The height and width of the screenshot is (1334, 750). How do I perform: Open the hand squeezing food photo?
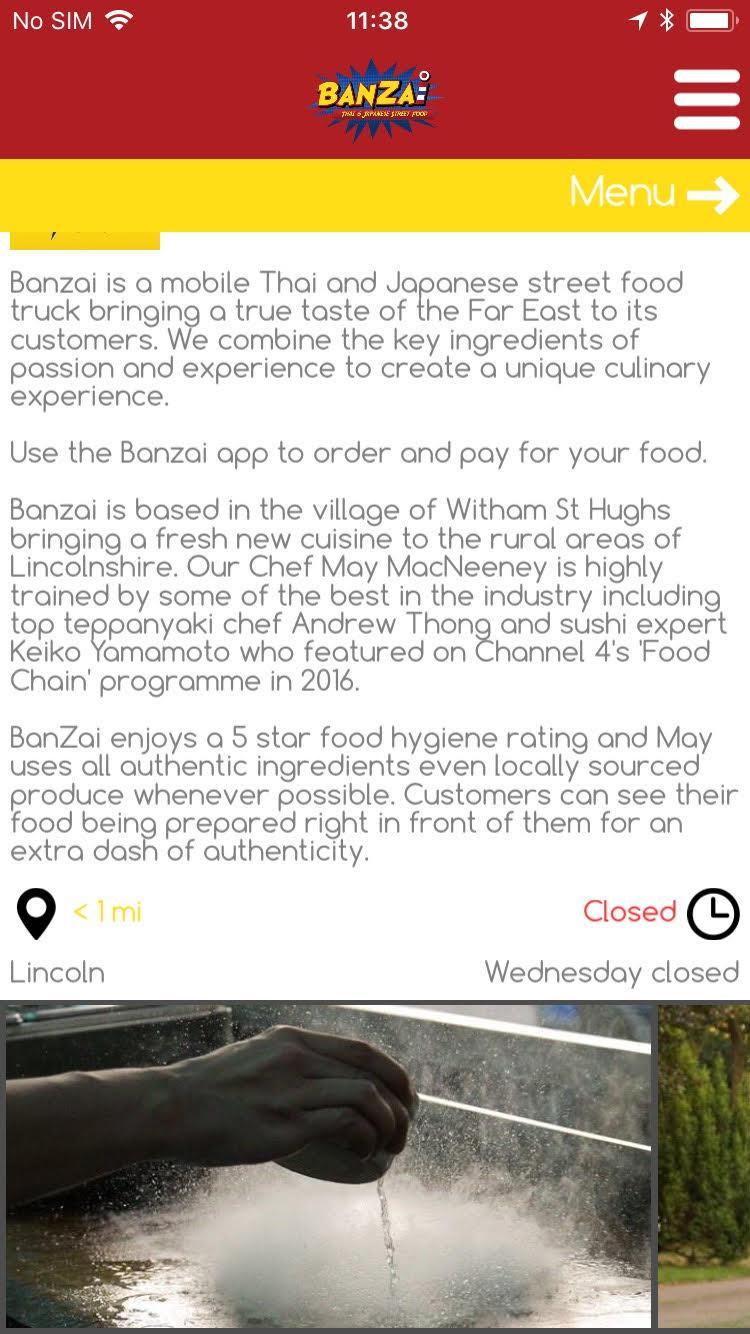point(328,1165)
